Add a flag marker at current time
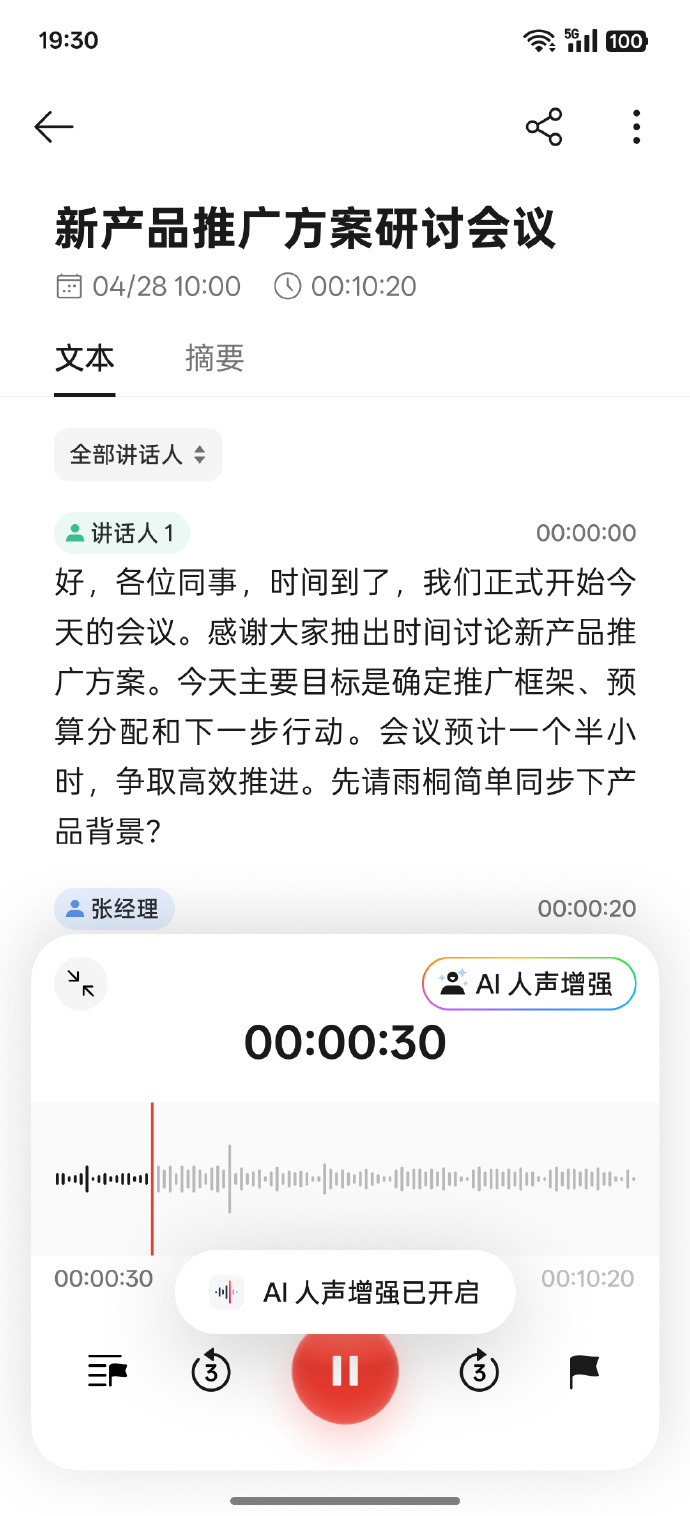Viewport: 690px width, 1516px height. click(584, 1371)
